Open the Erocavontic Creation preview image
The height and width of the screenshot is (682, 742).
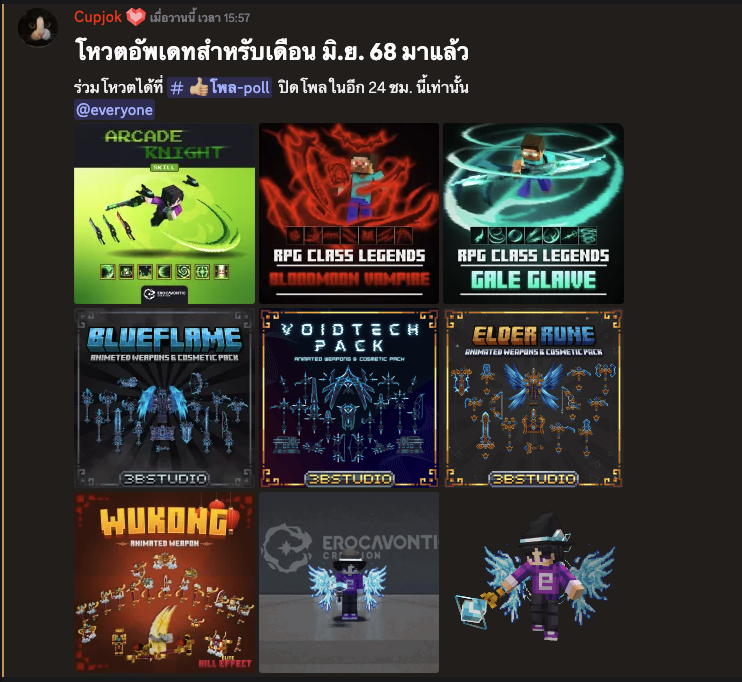point(349,582)
